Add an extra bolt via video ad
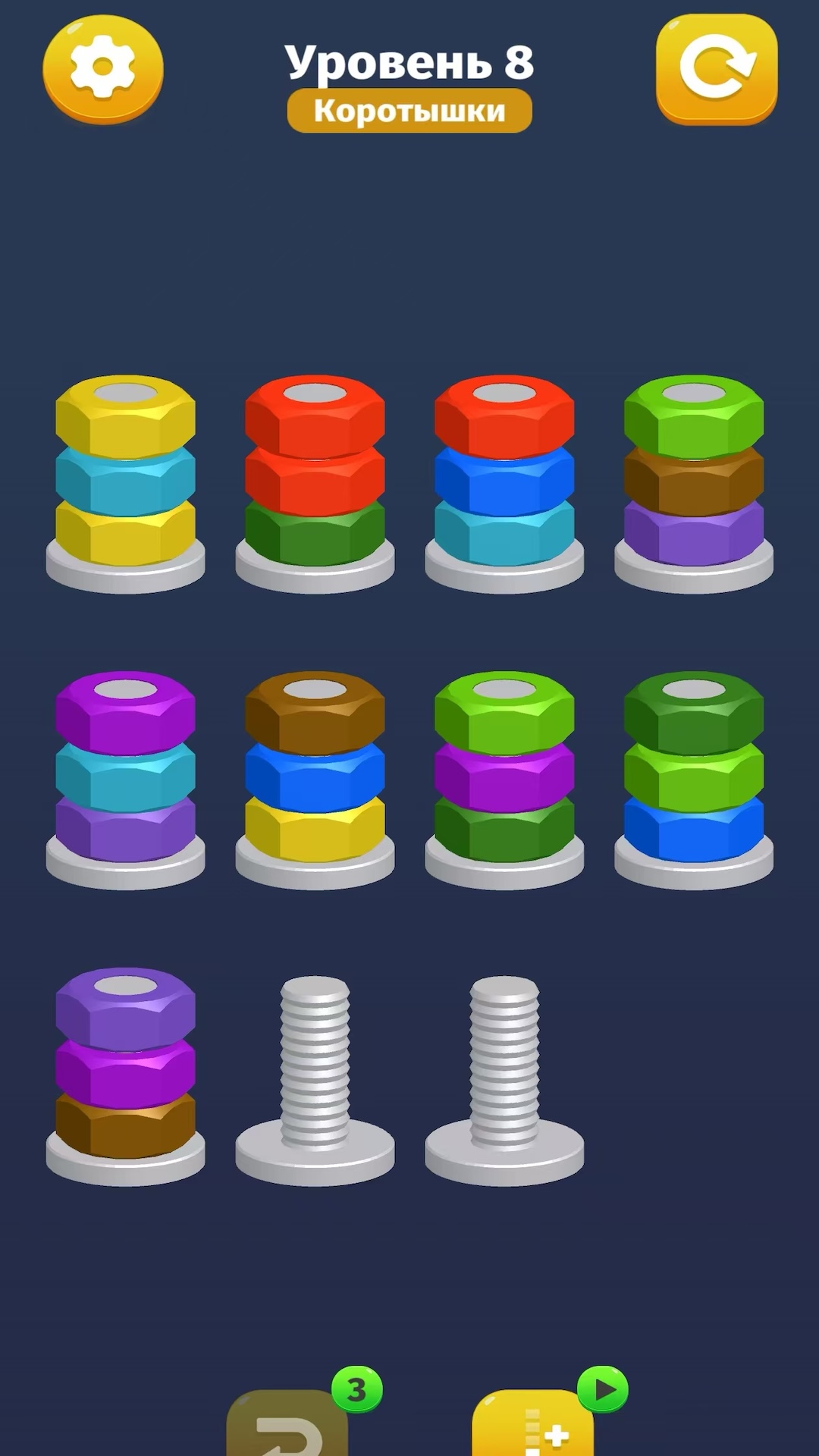819x1456 pixels. tap(533, 1421)
